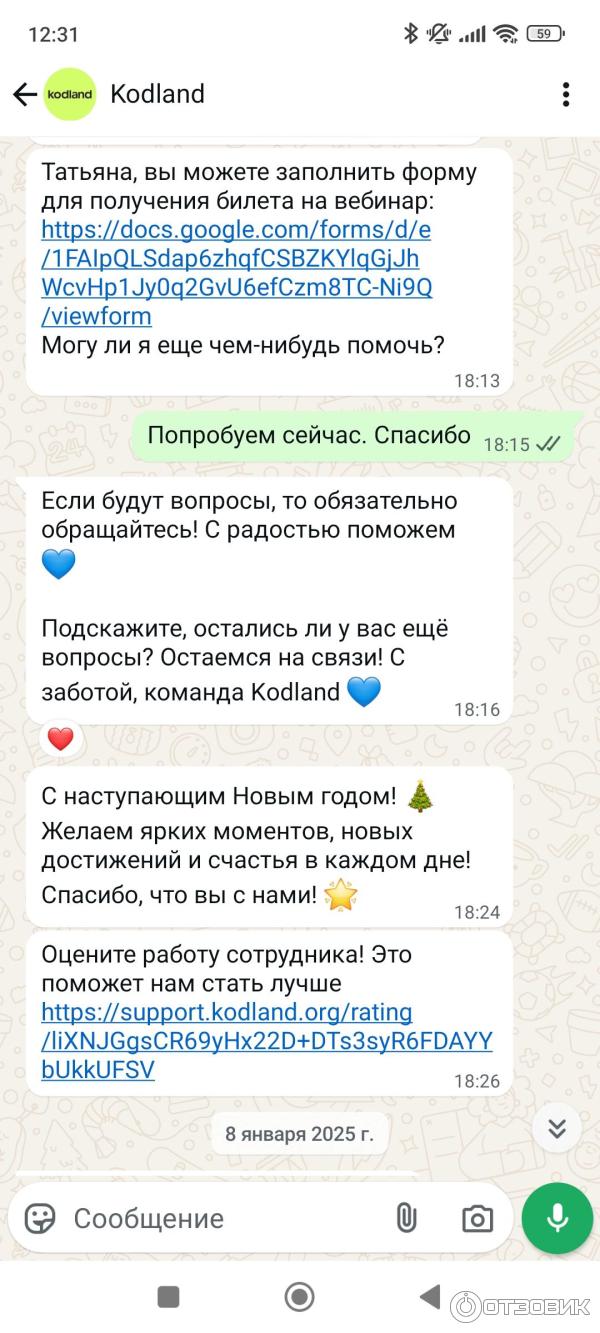Viewport: 600px width, 1333px height.
Task: Jump to latest messages with the double-arrow button
Action: (557, 1129)
